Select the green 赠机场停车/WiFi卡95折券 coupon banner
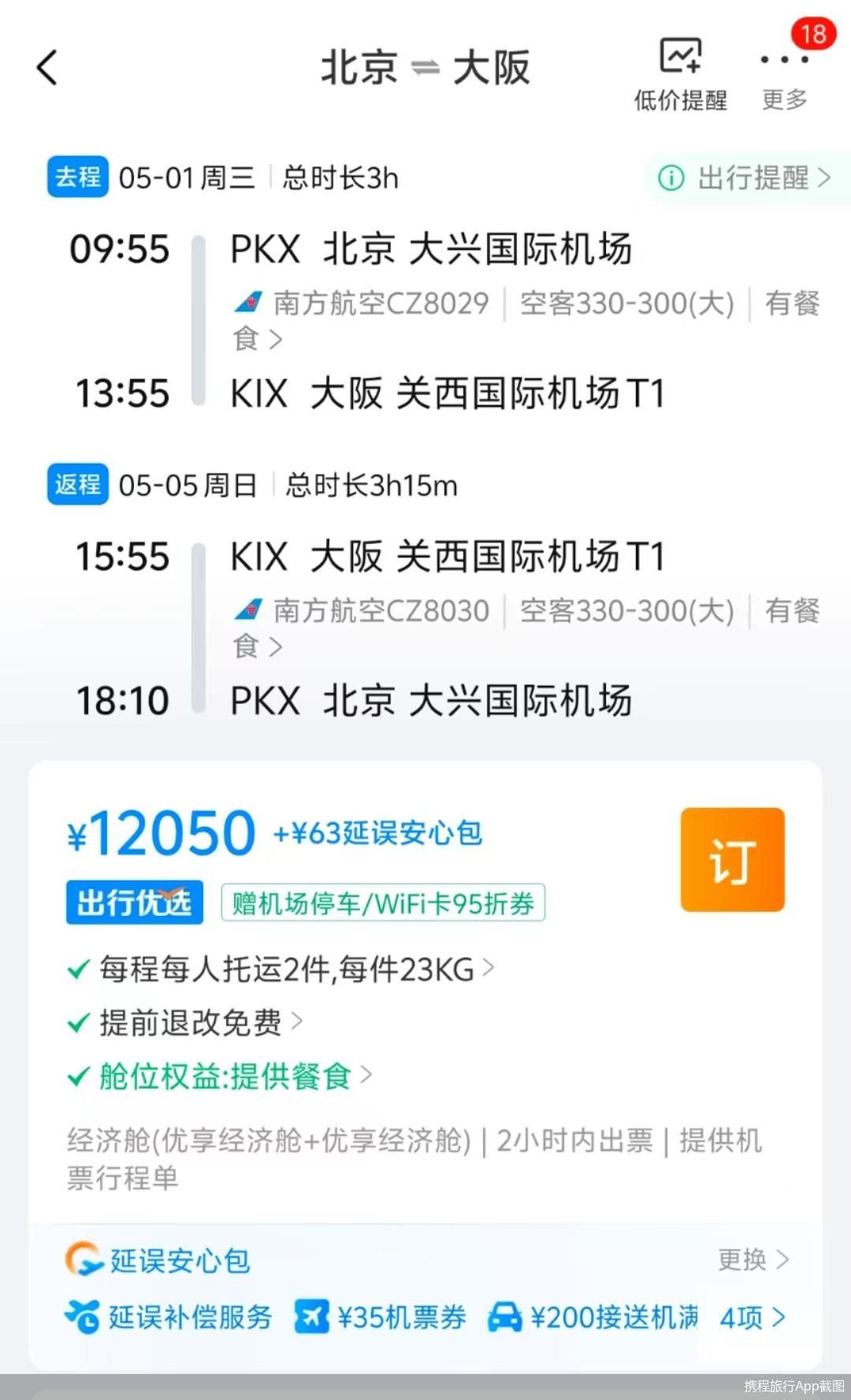Screen dimensions: 851x1400 click(382, 903)
